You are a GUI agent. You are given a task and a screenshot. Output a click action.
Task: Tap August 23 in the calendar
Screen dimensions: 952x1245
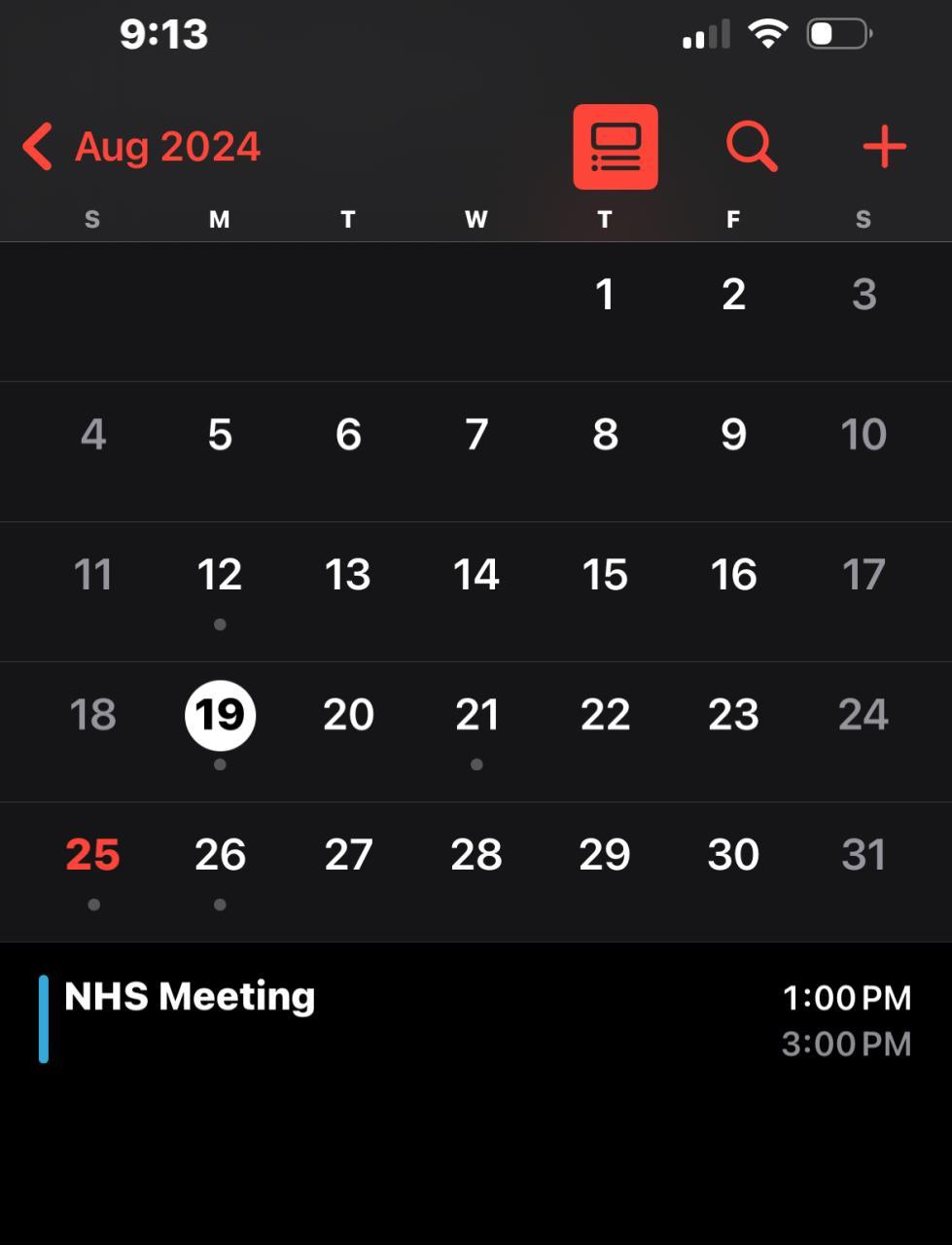tap(733, 715)
